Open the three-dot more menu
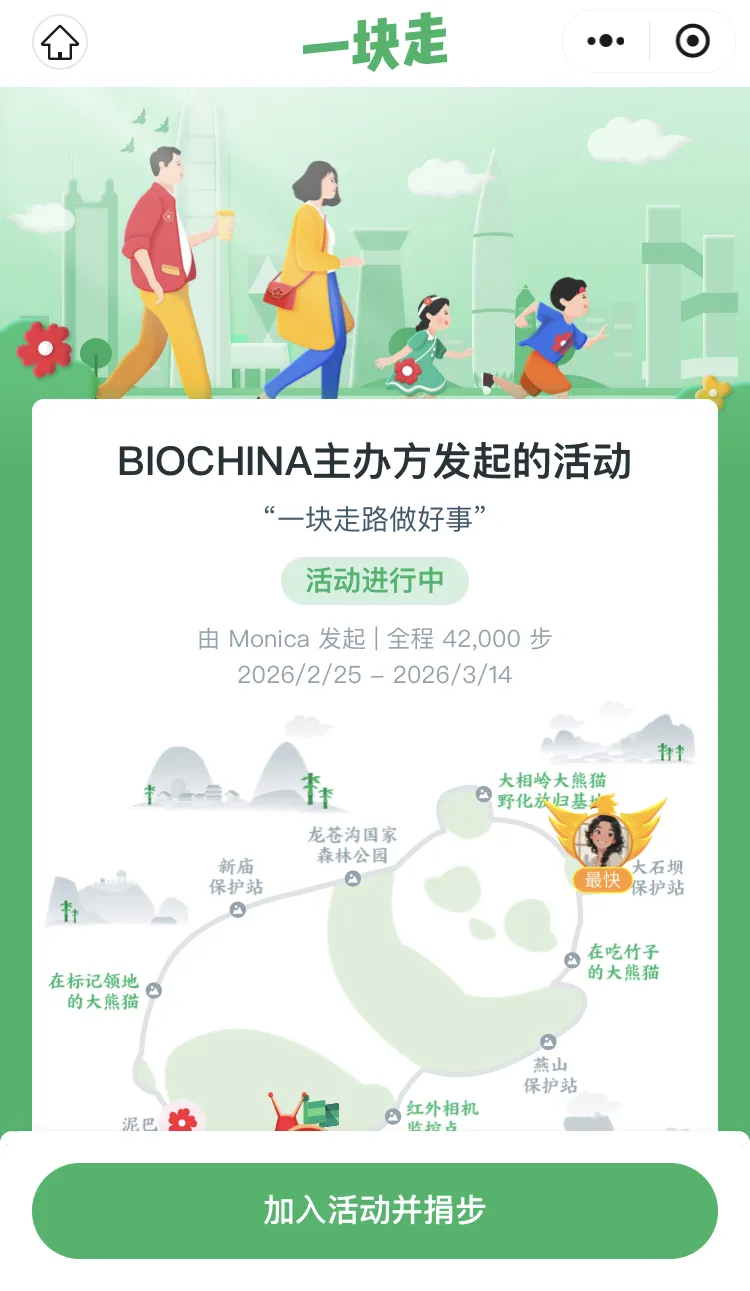750x1291 pixels. [x=606, y=41]
